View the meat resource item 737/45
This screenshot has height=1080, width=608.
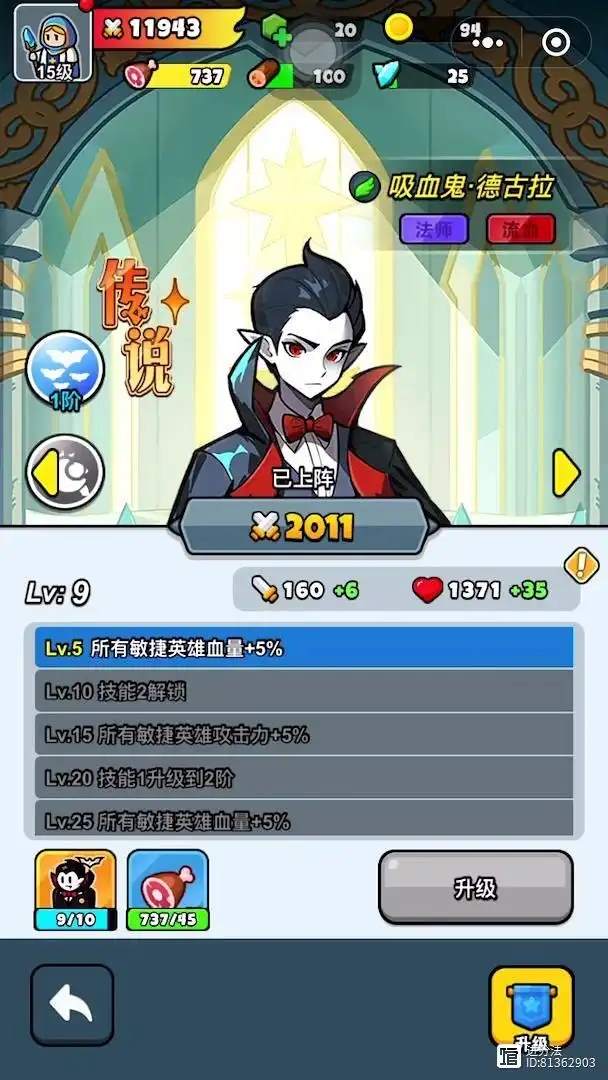point(168,889)
